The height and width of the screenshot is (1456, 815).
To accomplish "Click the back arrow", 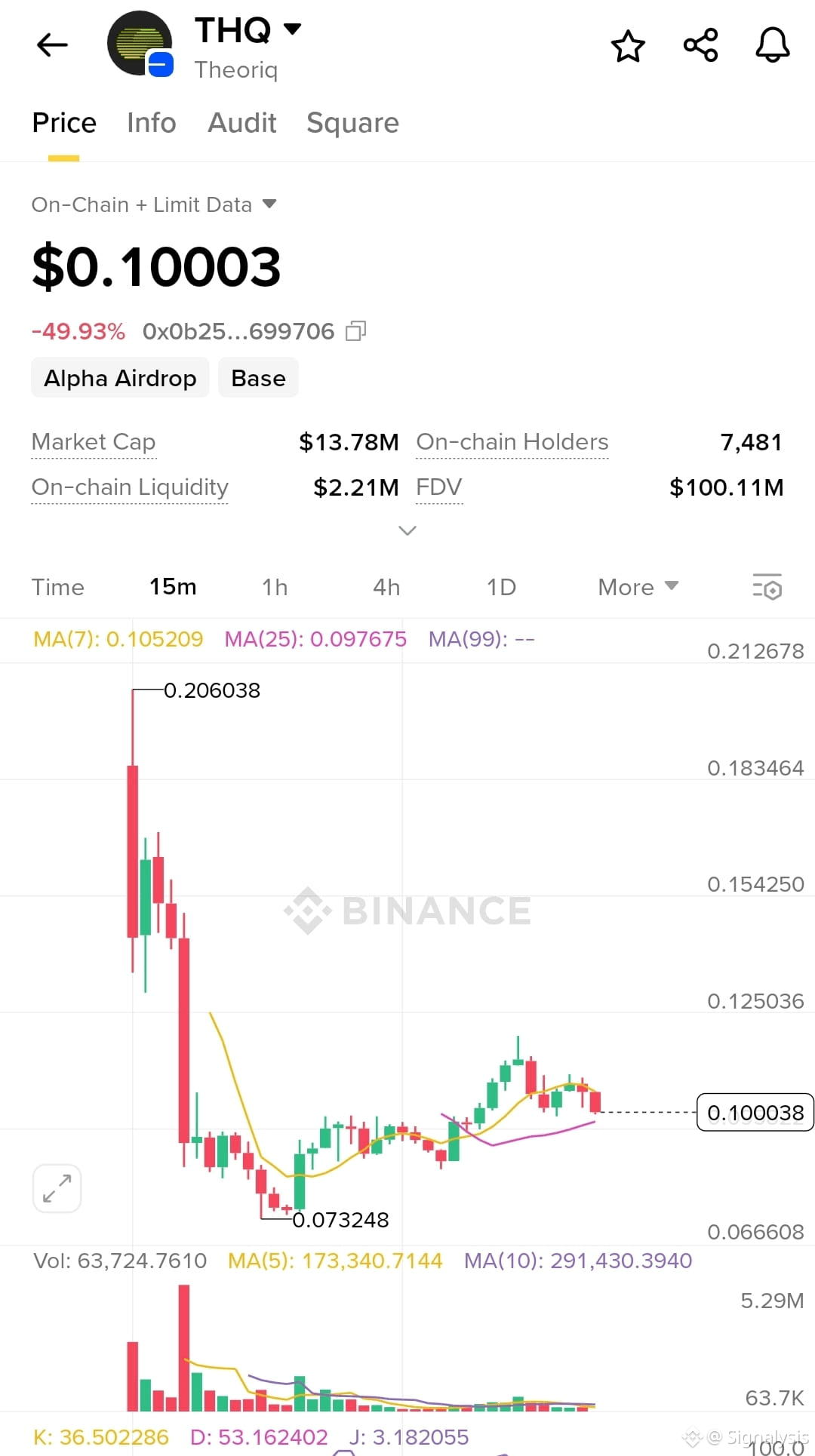I will [51, 45].
